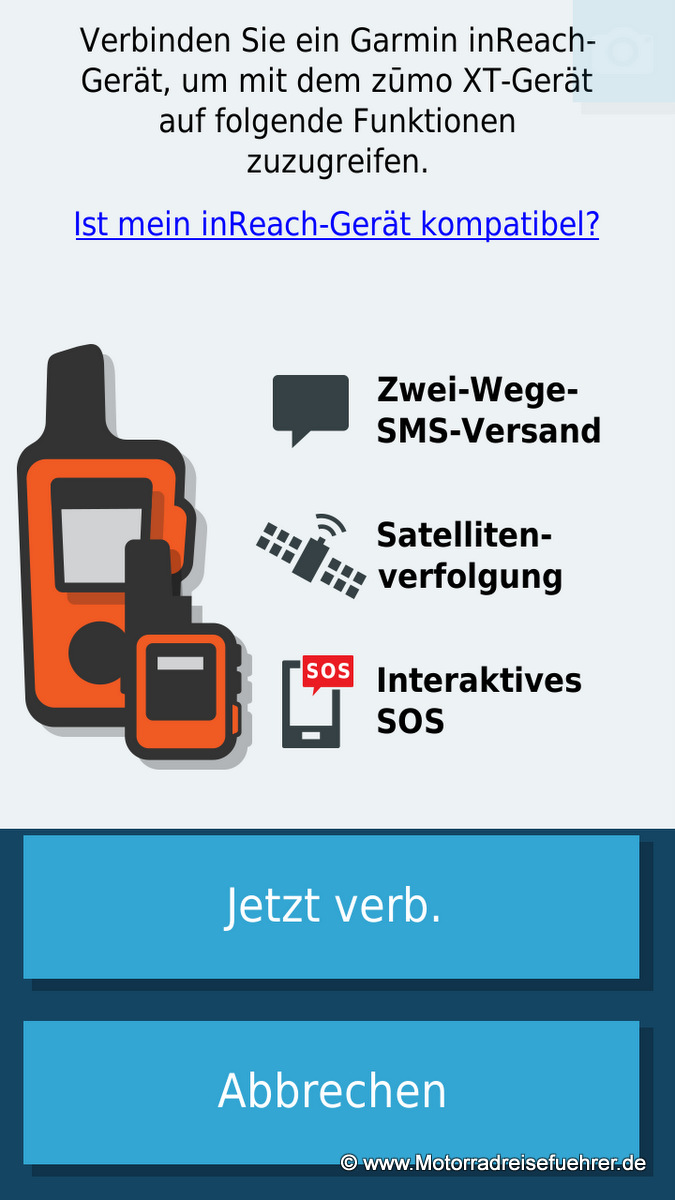
Task: Tap the 'Jetzt verb.' button
Action: [331, 906]
